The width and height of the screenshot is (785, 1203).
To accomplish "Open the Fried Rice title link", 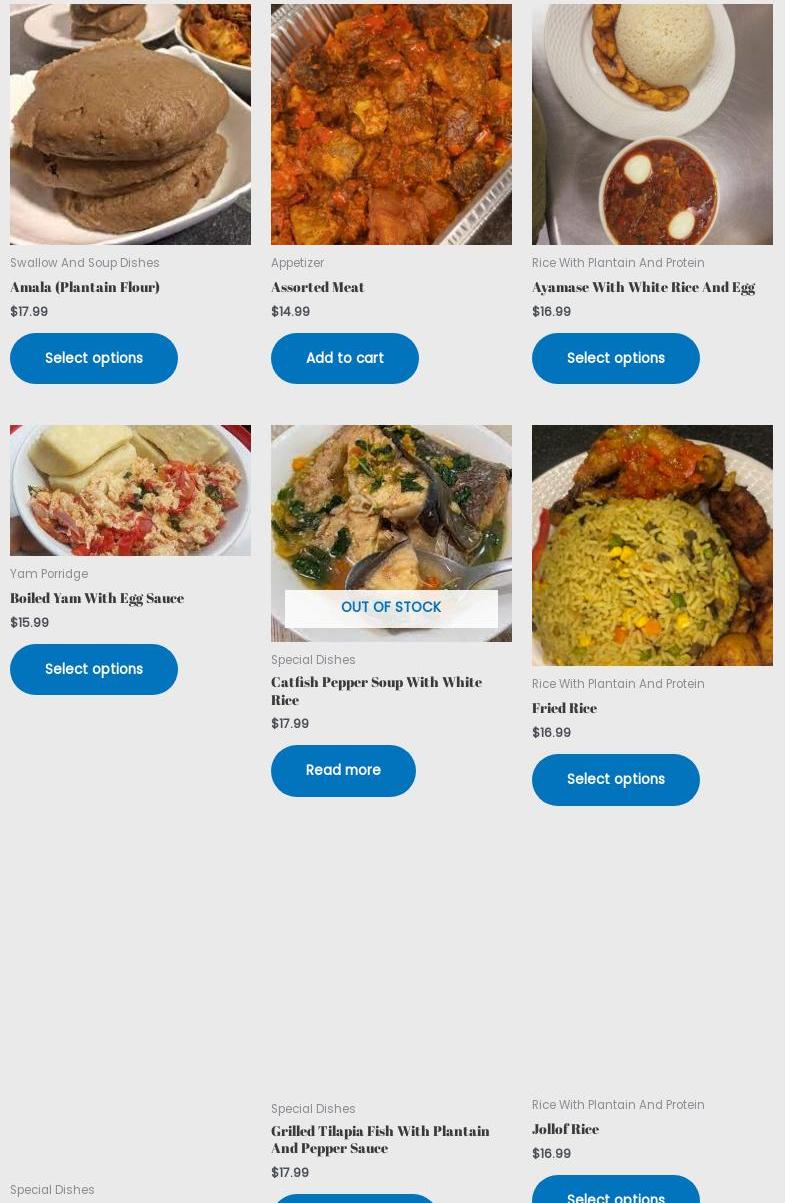I will 564,708.
